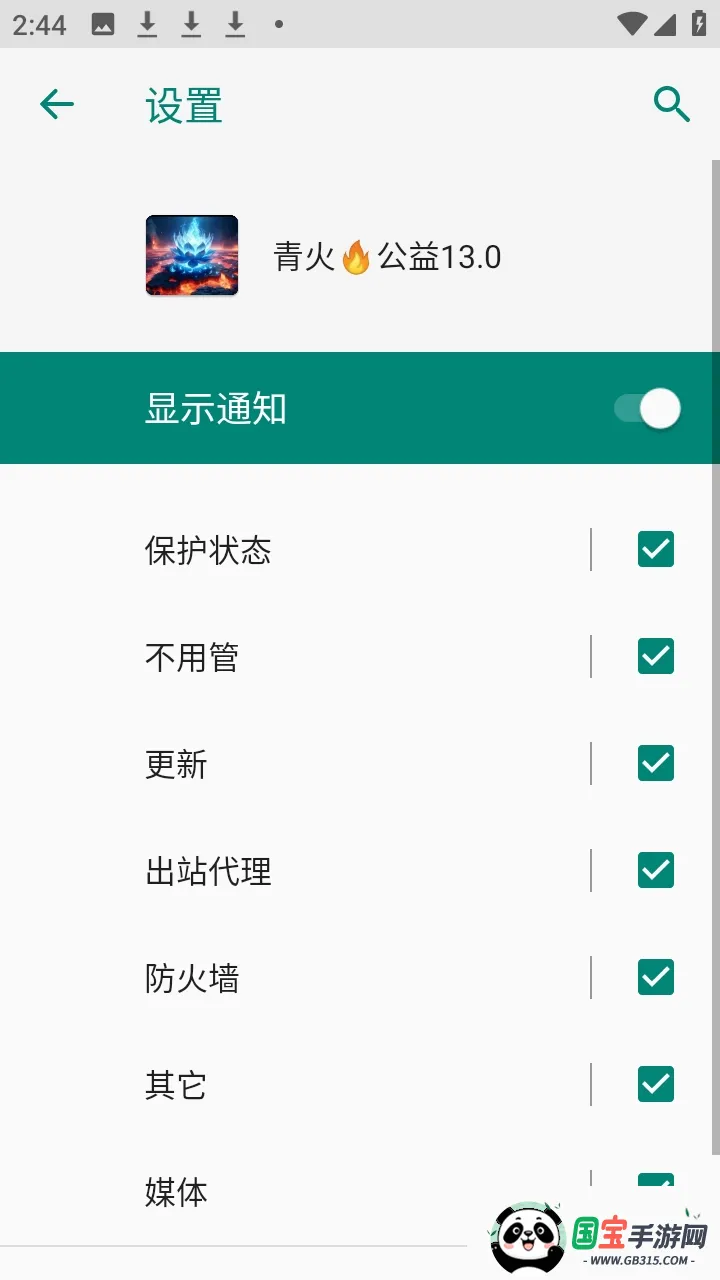Tap the back arrow to return

[x=57, y=104]
